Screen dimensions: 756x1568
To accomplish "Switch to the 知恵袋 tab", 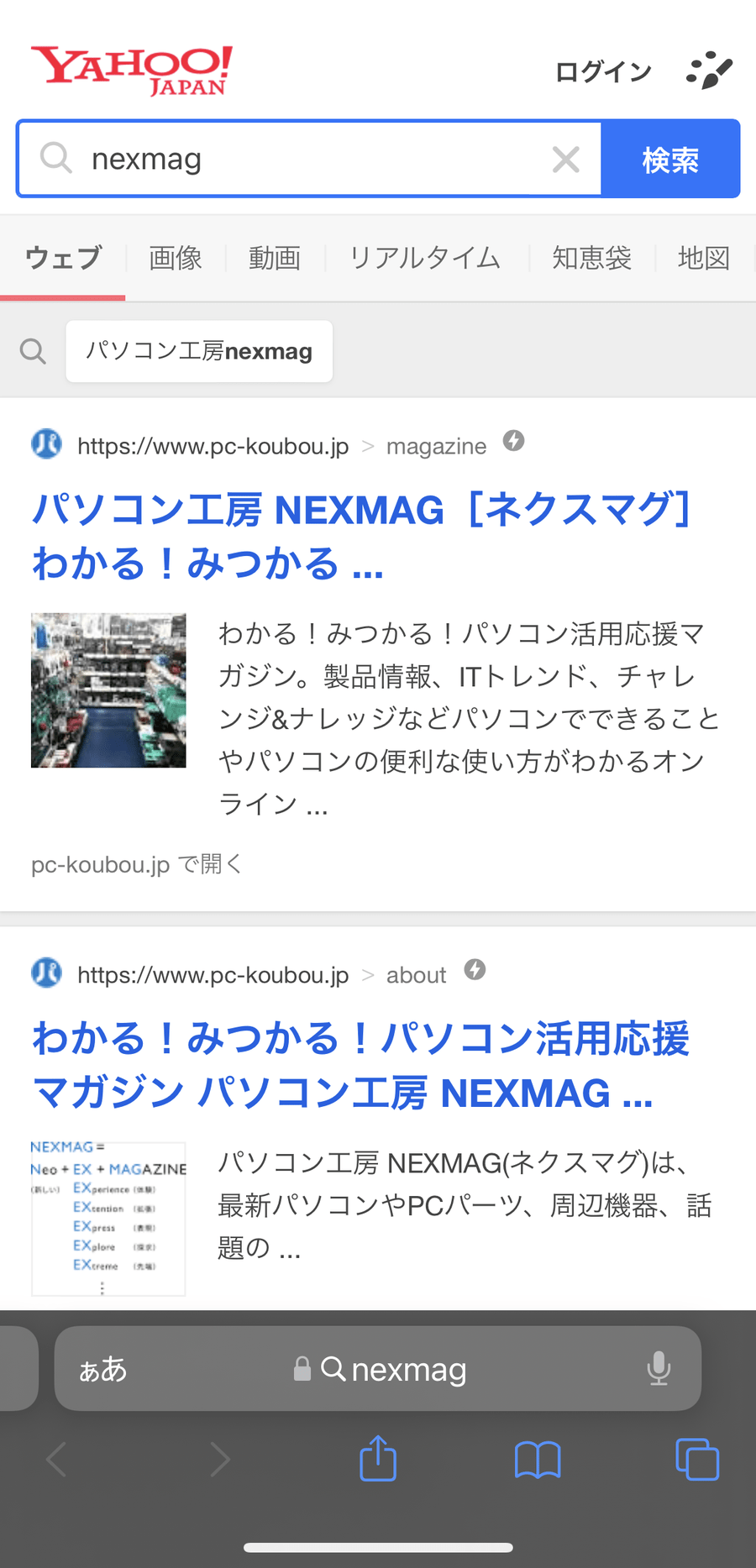I will click(591, 258).
